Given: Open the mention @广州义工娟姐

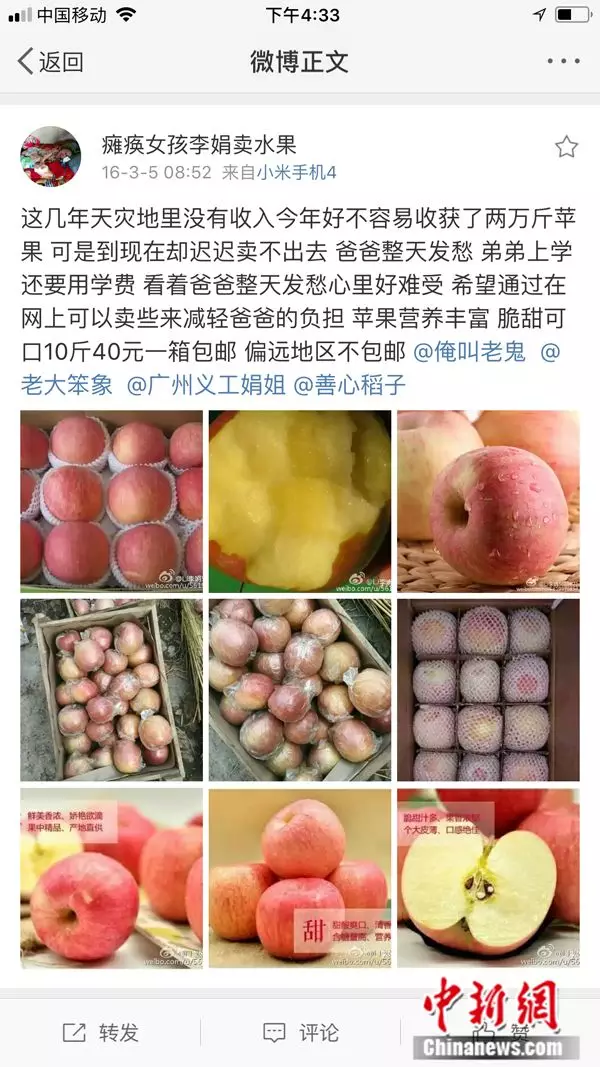Looking at the screenshot, I should coord(206,384).
